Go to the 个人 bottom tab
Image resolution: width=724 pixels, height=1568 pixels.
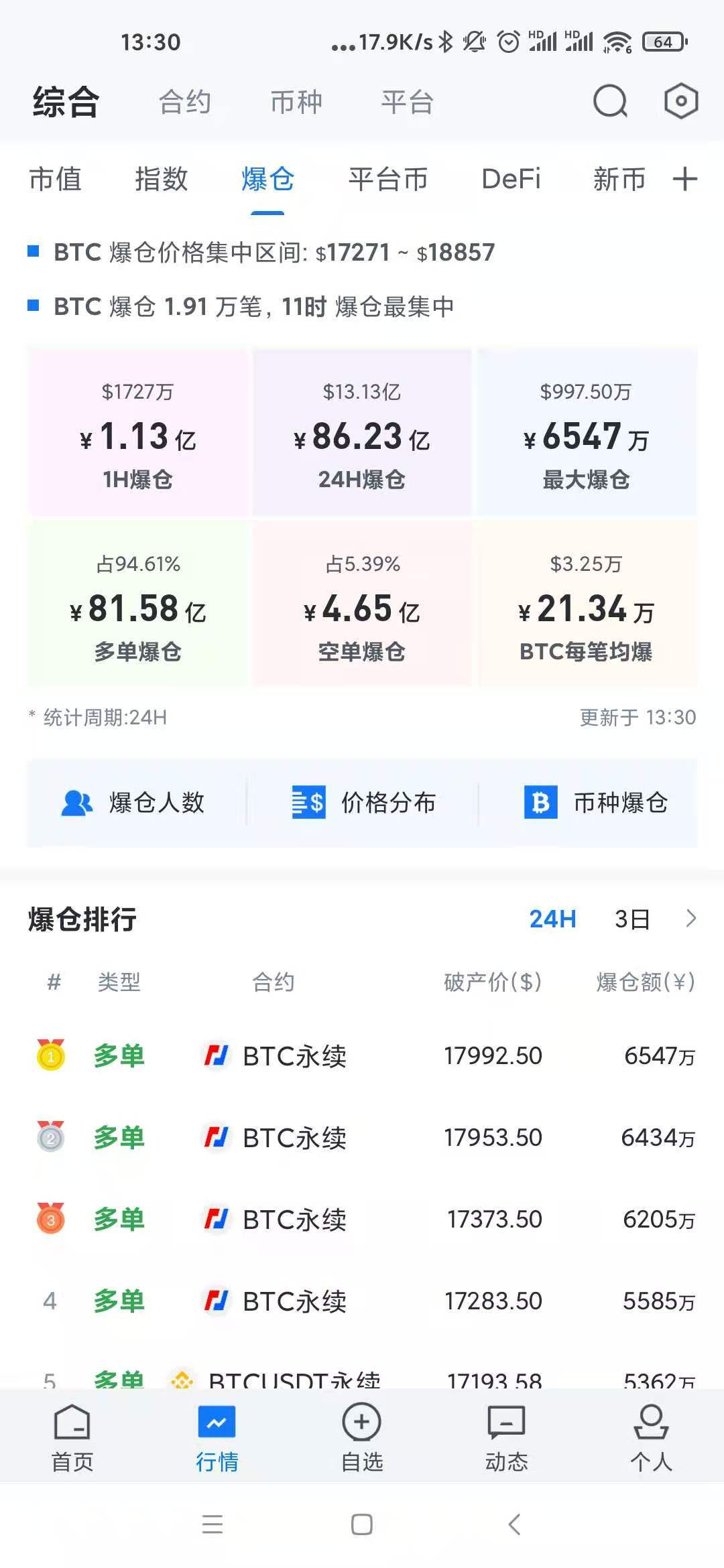coord(651,1437)
